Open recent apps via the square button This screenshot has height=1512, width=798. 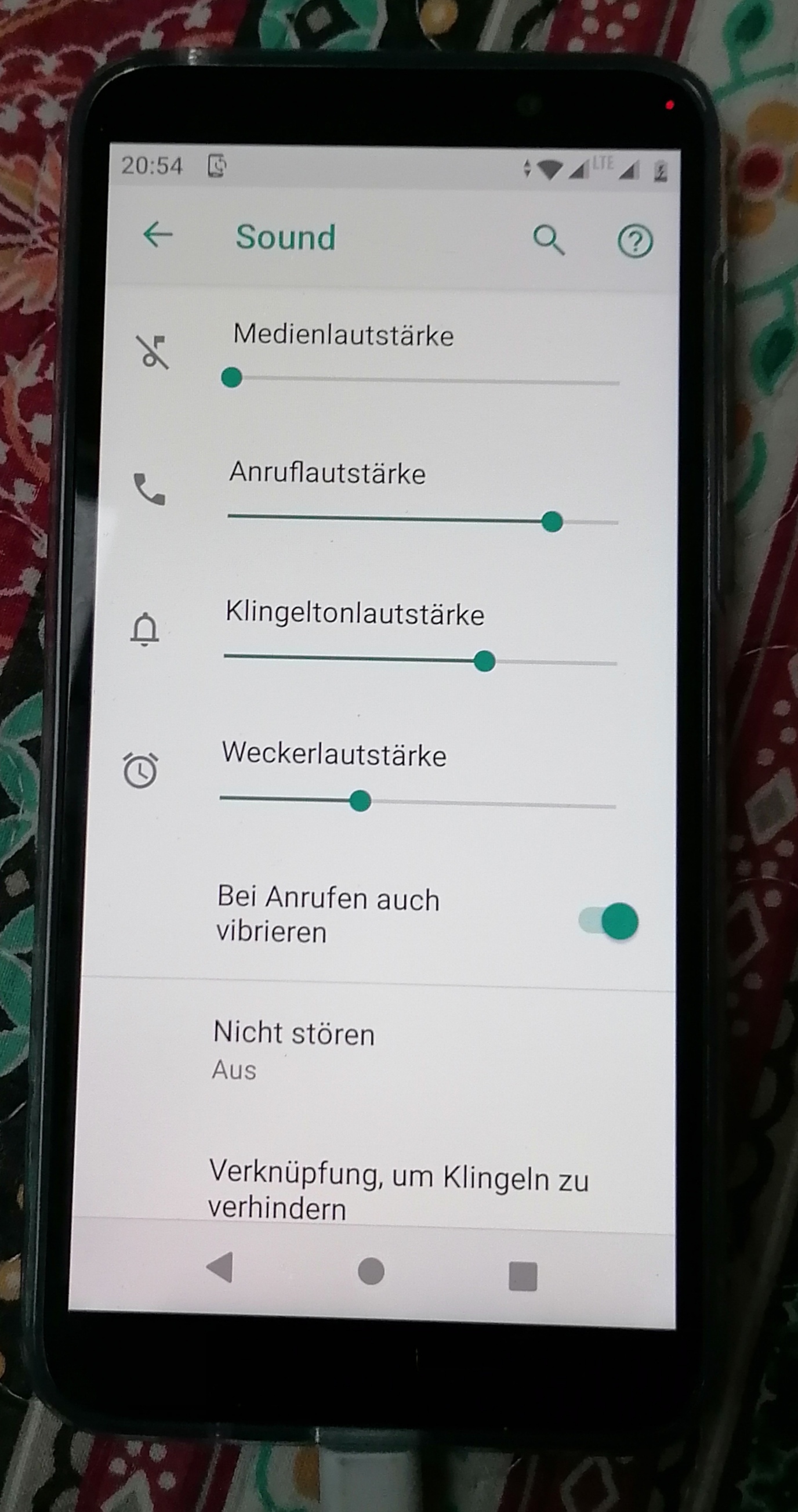(522, 1276)
